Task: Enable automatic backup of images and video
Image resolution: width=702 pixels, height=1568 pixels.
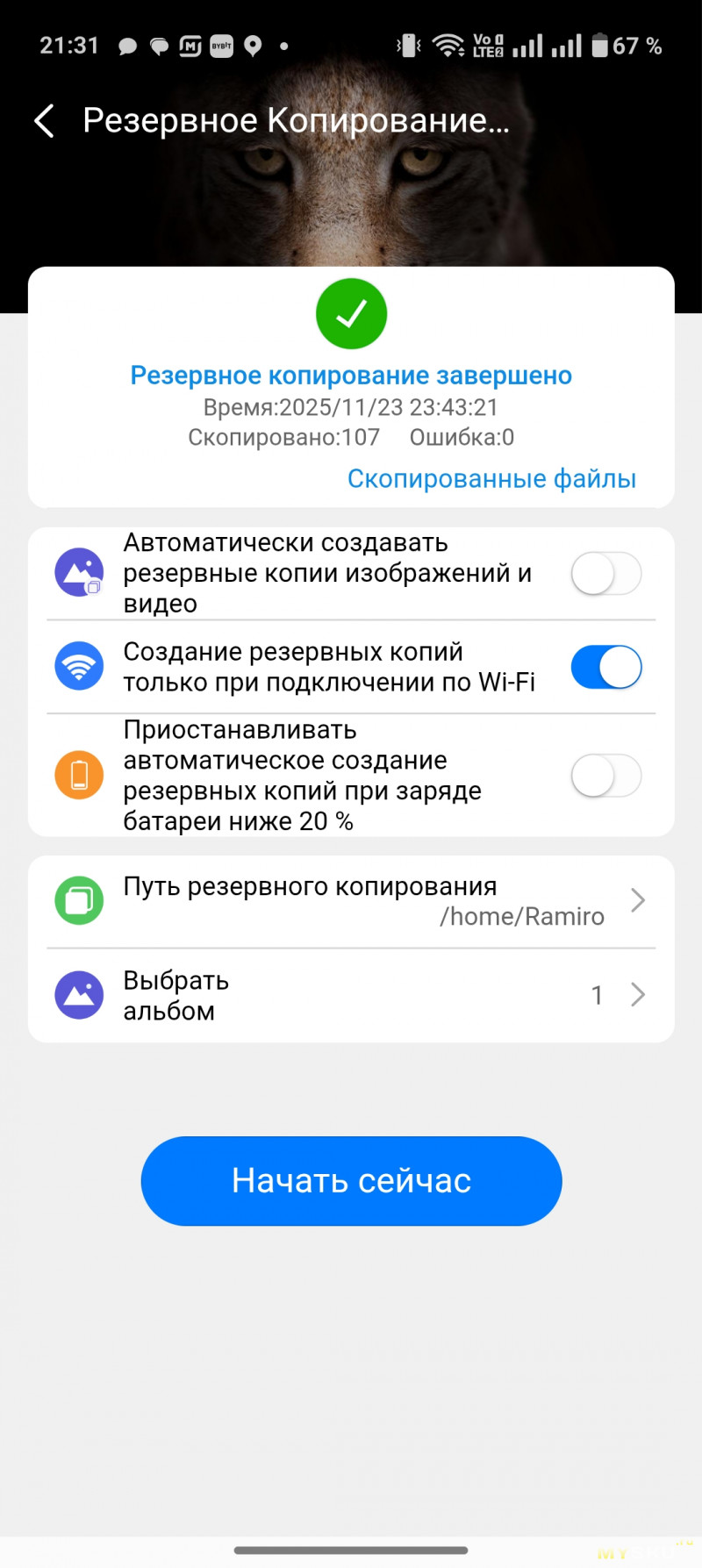Action: pyautogui.click(x=605, y=575)
